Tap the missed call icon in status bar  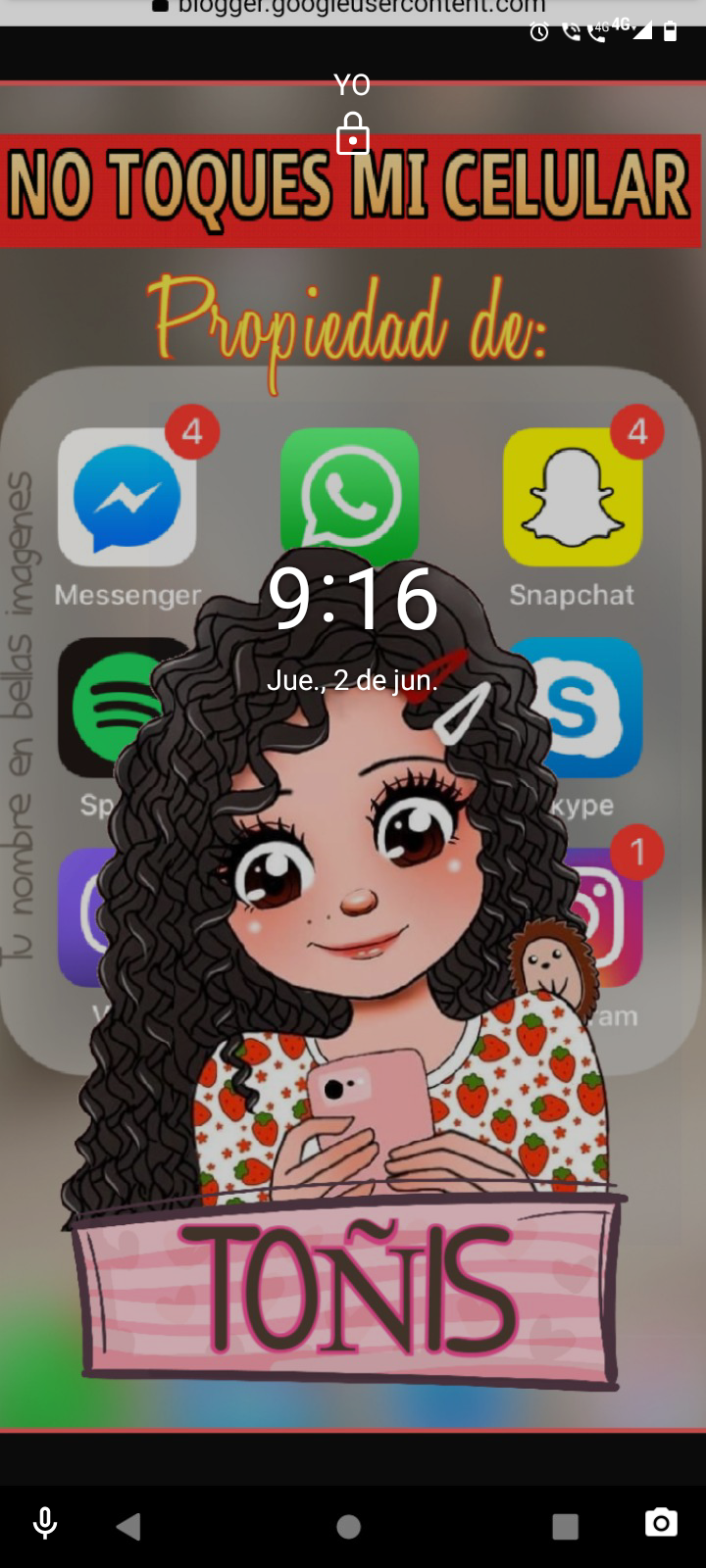pos(571,32)
